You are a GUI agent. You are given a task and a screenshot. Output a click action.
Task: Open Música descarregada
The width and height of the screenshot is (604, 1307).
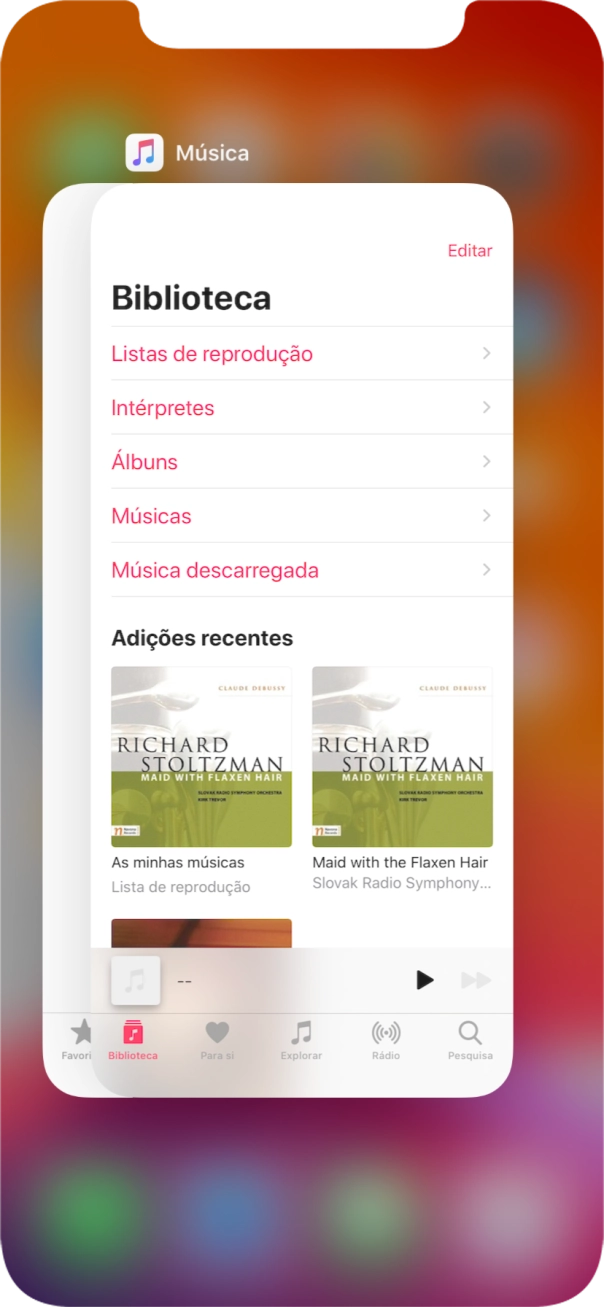pos(302,570)
